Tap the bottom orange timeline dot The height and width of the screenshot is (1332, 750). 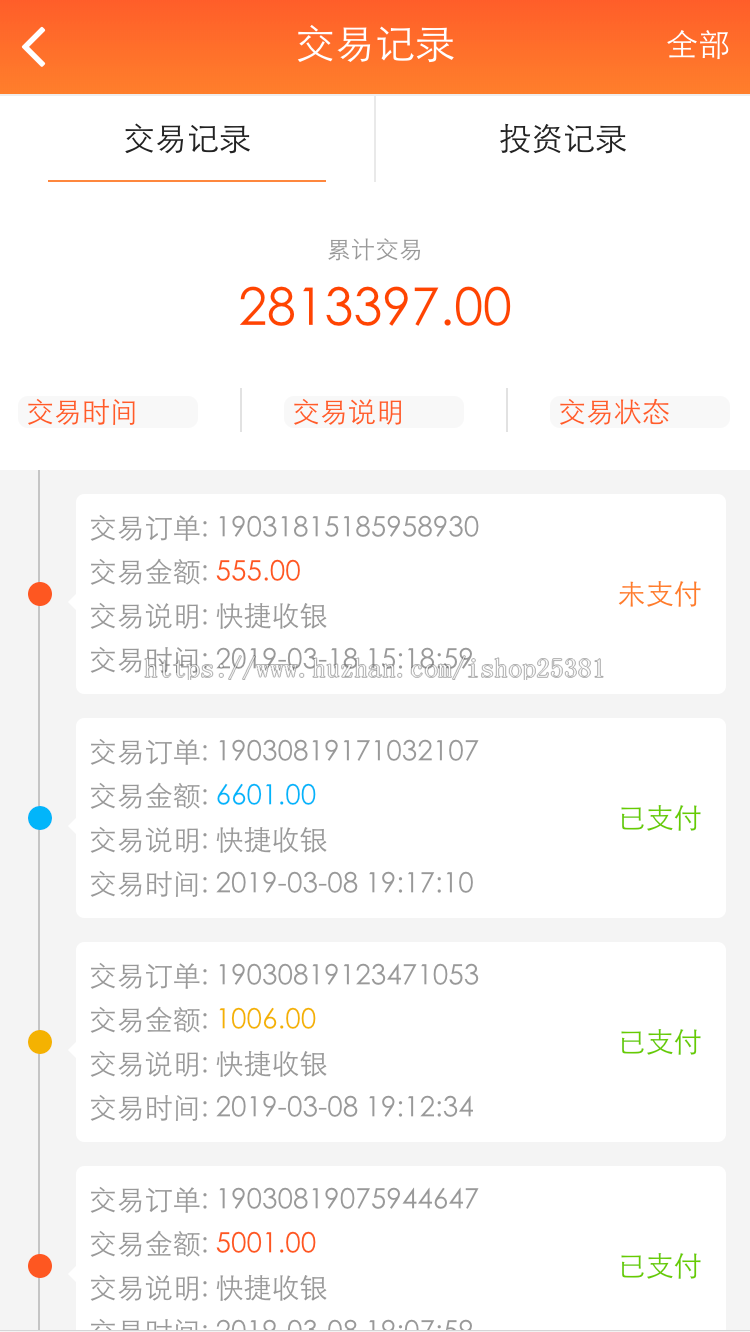[40, 1265]
